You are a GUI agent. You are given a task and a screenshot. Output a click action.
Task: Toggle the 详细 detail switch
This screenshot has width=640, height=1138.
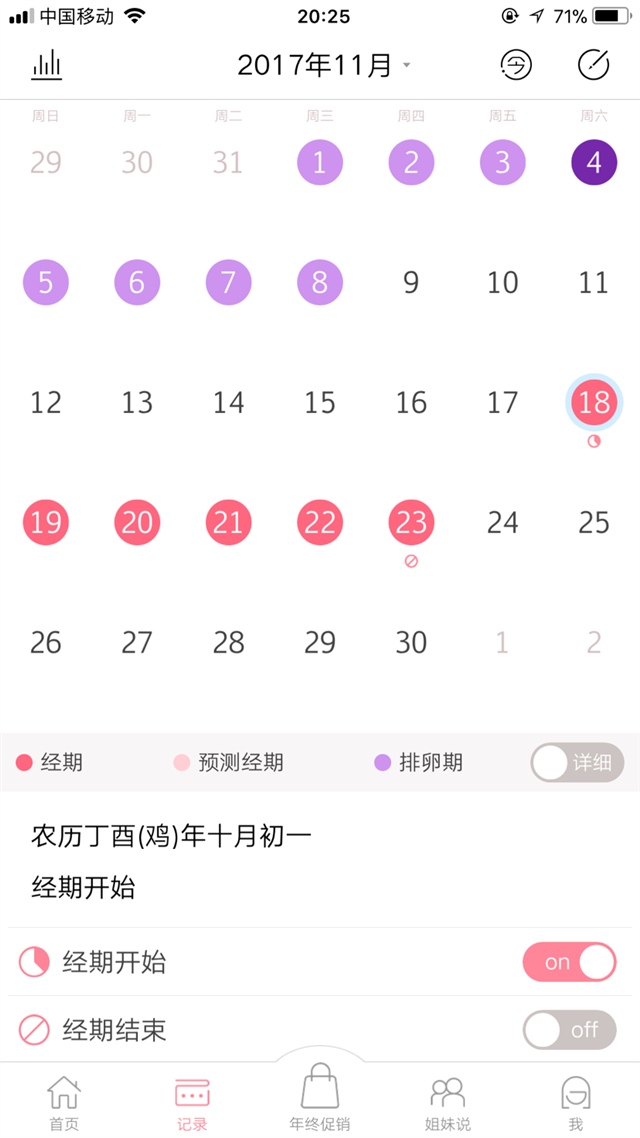[x=577, y=763]
